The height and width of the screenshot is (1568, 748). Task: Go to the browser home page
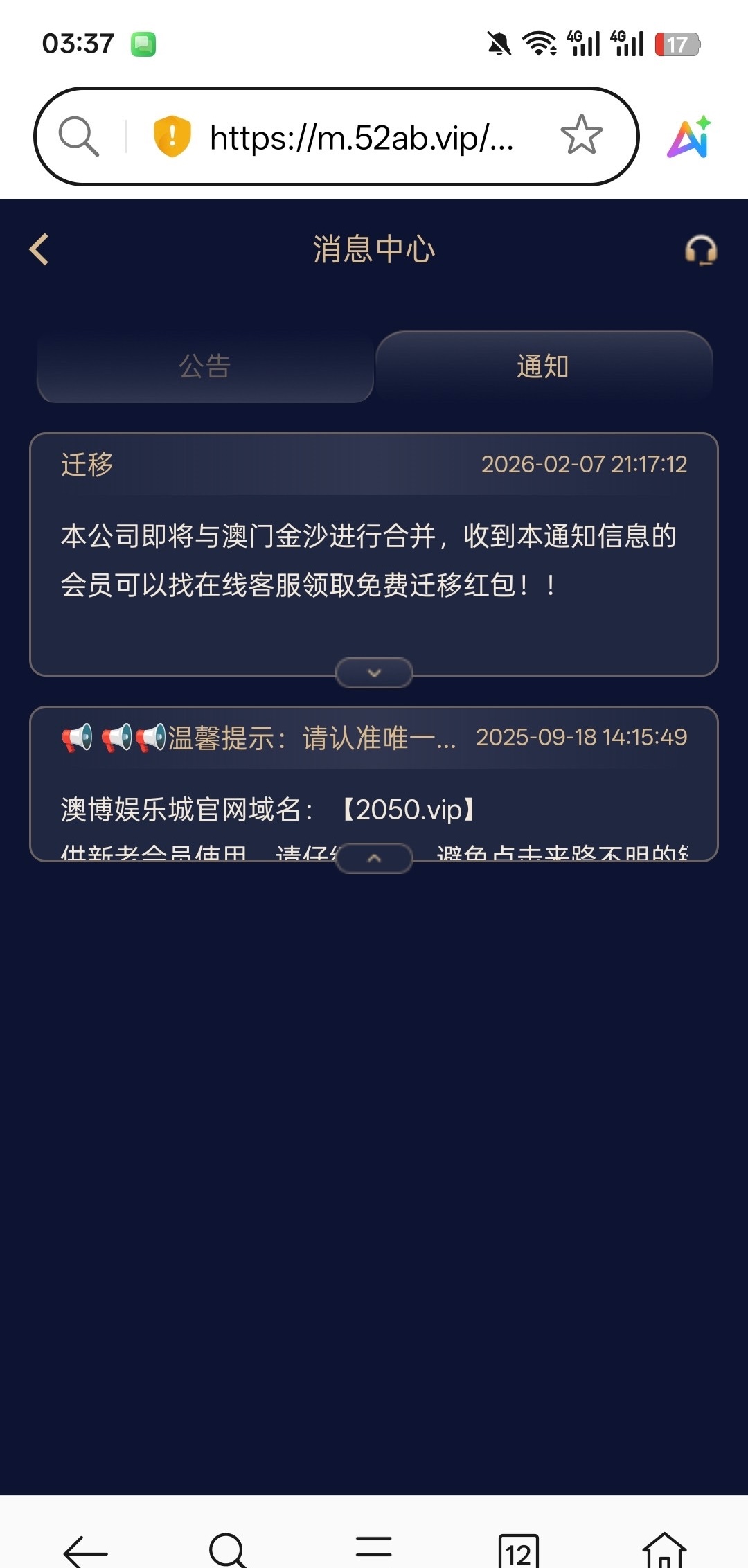click(664, 1550)
